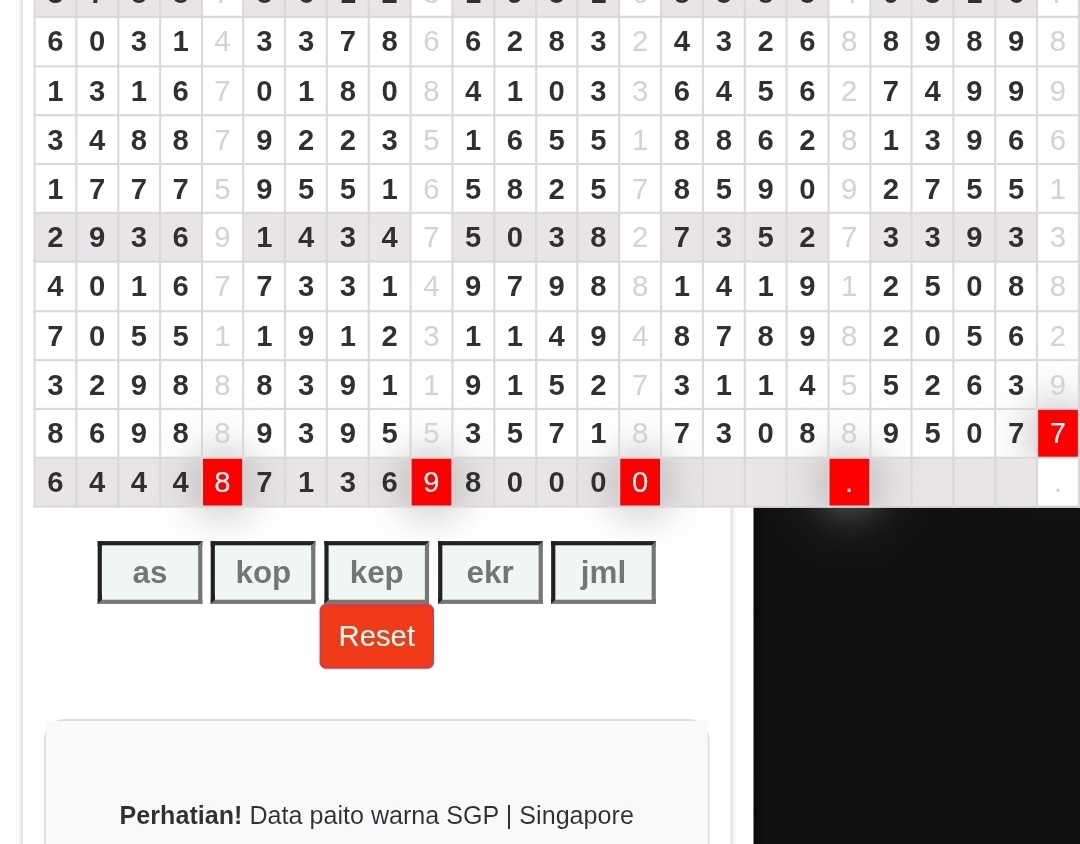Screen dimensions: 1080x844
Task: Activate the 'ekr' filter box
Action: click(490, 572)
